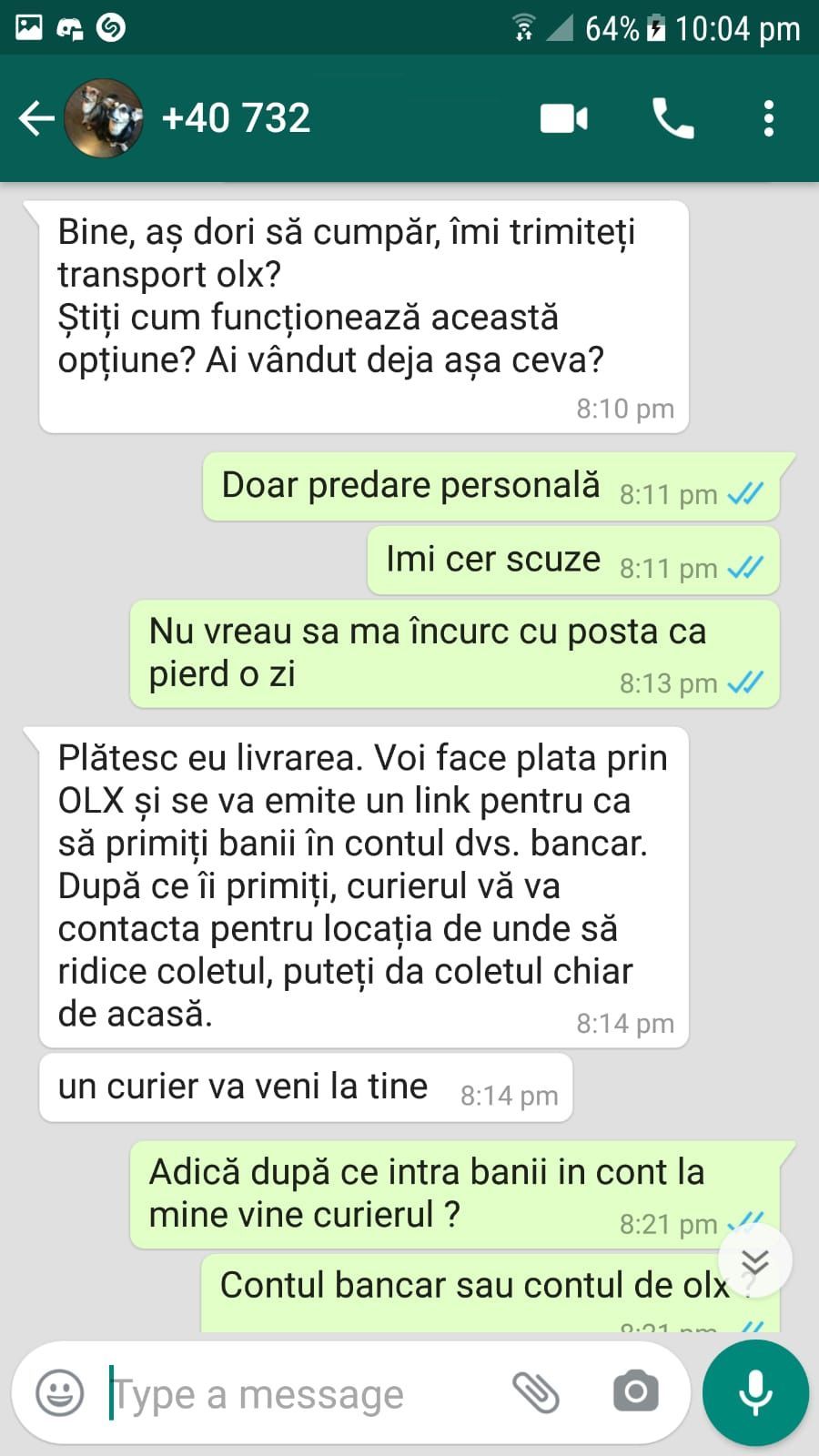Open contact info for +40 732
The height and width of the screenshot is (1456, 819).
pyautogui.click(x=237, y=118)
